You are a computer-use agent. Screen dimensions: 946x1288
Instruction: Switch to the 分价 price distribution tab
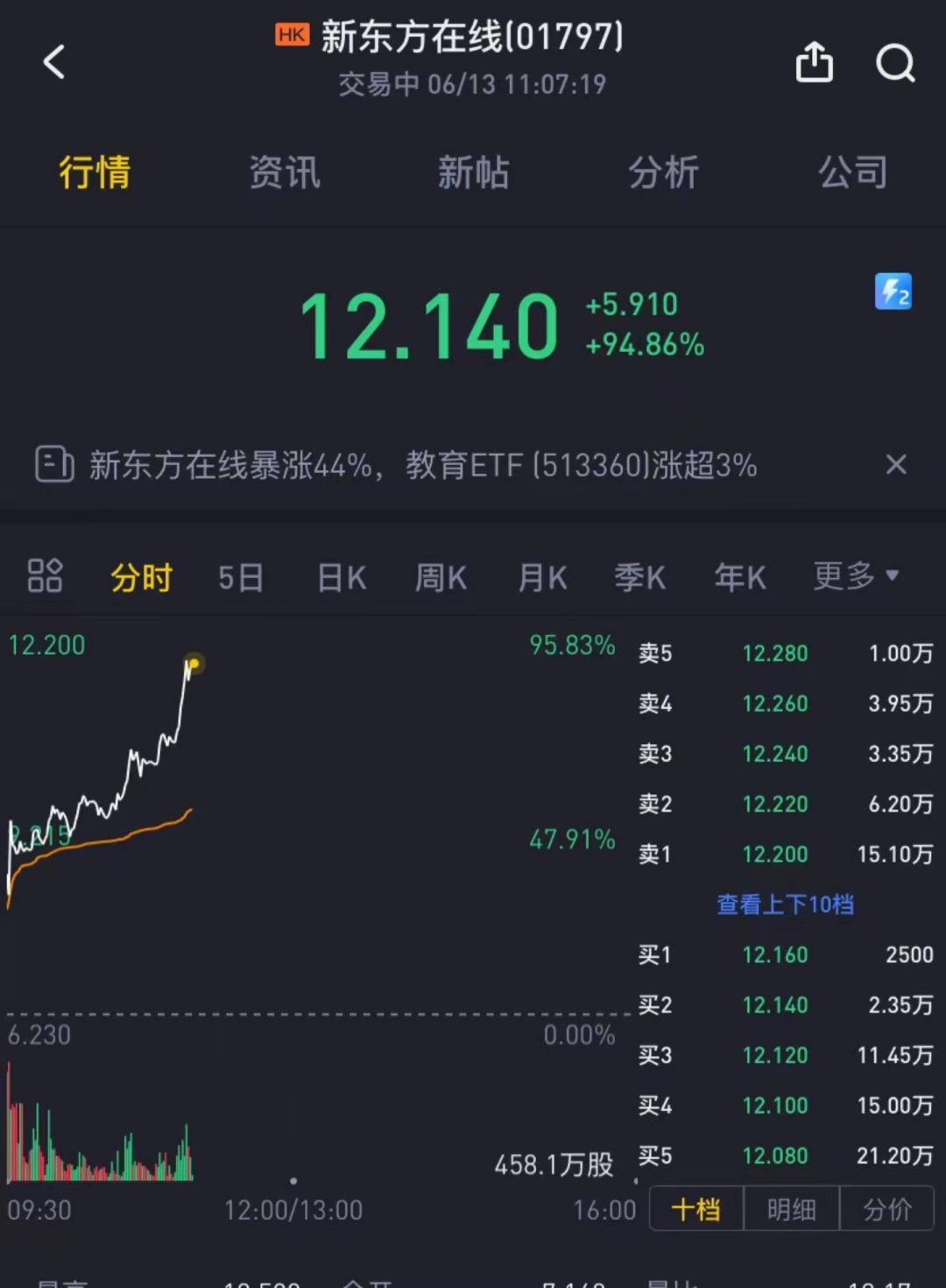click(x=886, y=1209)
